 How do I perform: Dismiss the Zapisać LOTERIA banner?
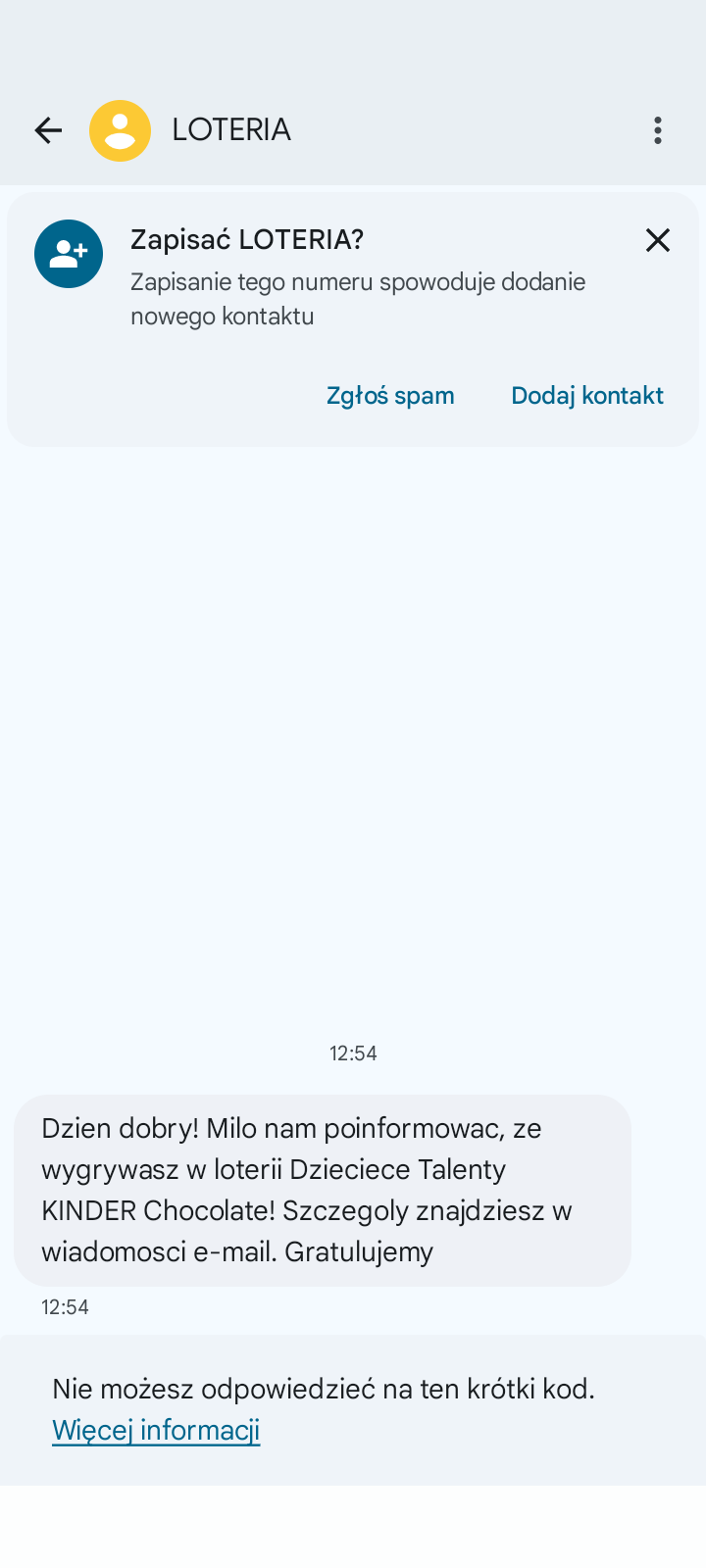(657, 240)
